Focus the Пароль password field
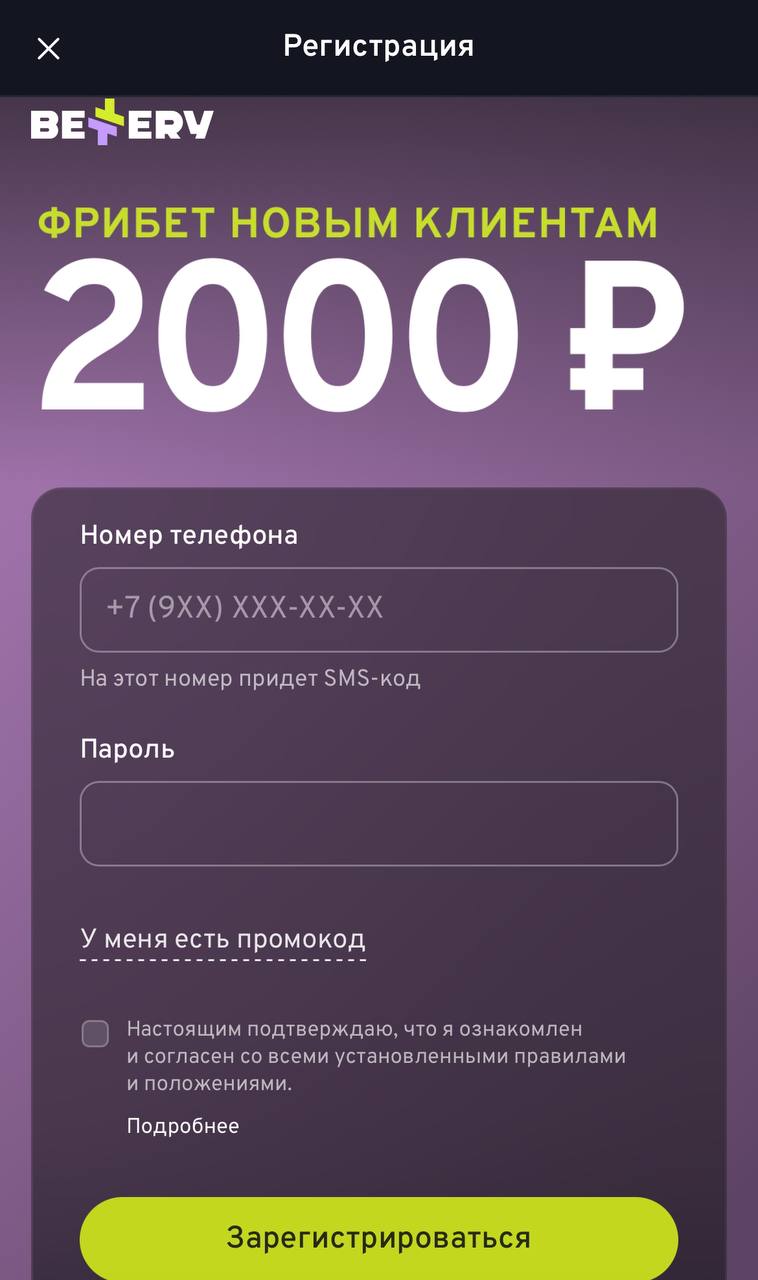The width and height of the screenshot is (758, 1280). 379,823
